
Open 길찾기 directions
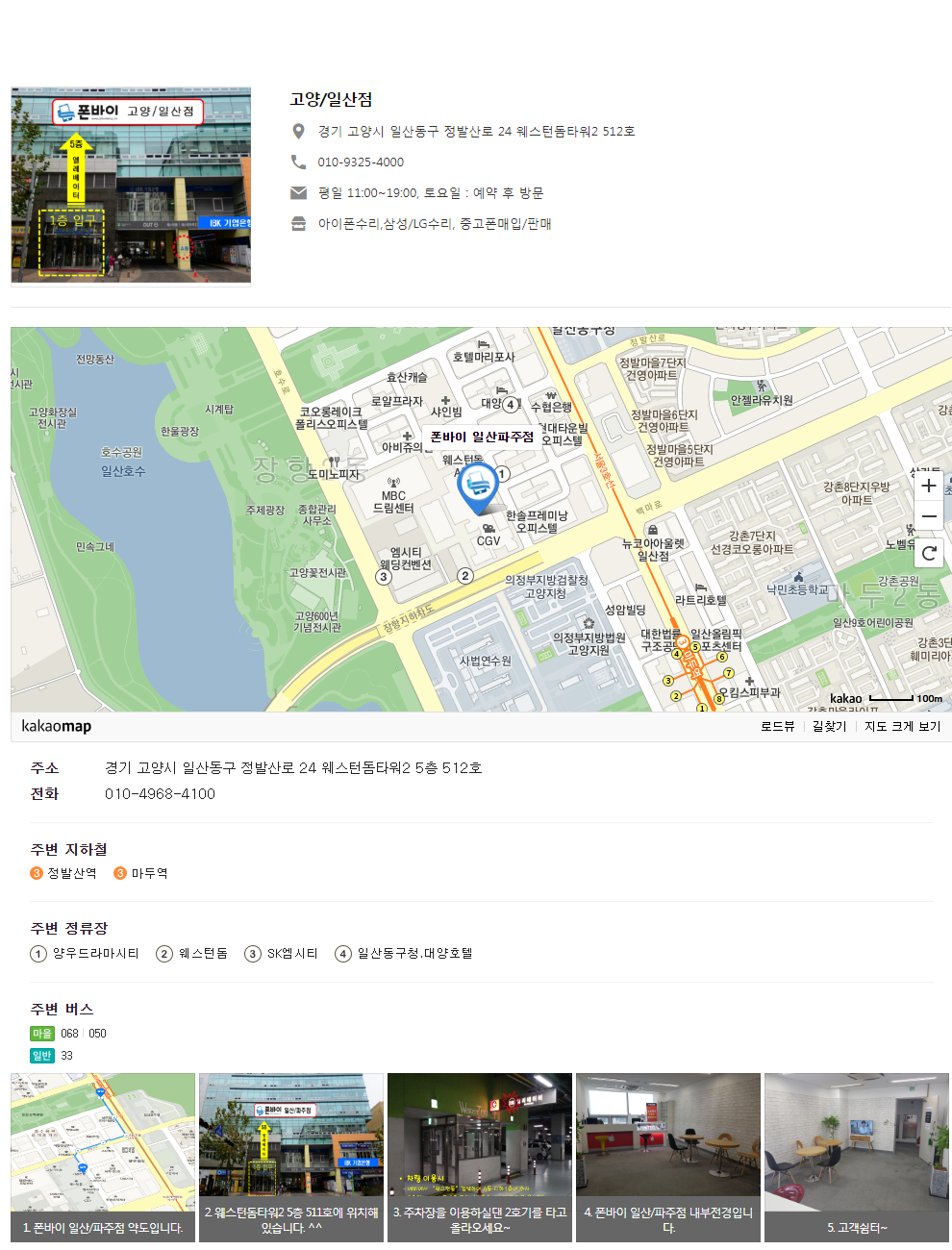click(x=829, y=726)
